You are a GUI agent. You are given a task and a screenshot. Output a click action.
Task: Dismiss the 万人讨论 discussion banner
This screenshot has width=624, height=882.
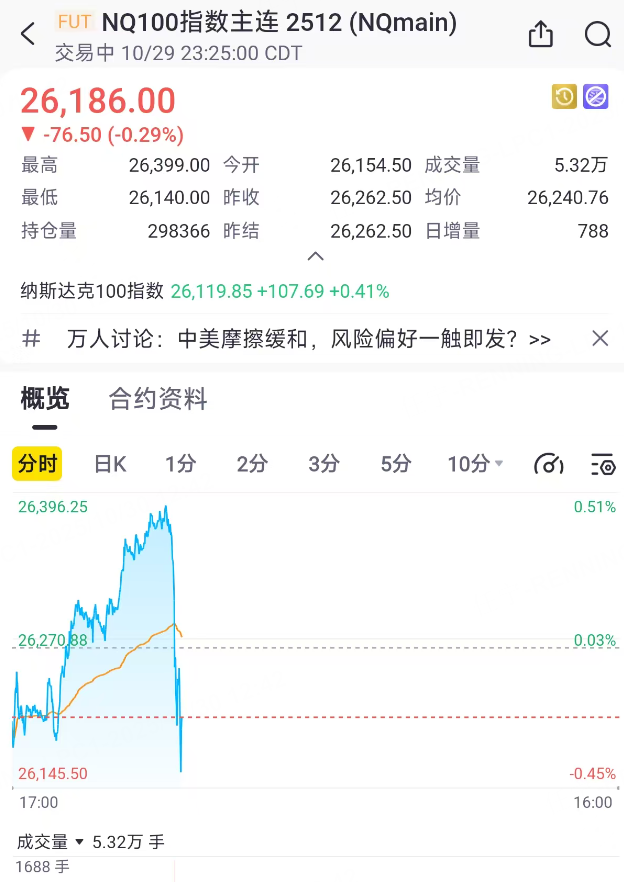coord(600,338)
